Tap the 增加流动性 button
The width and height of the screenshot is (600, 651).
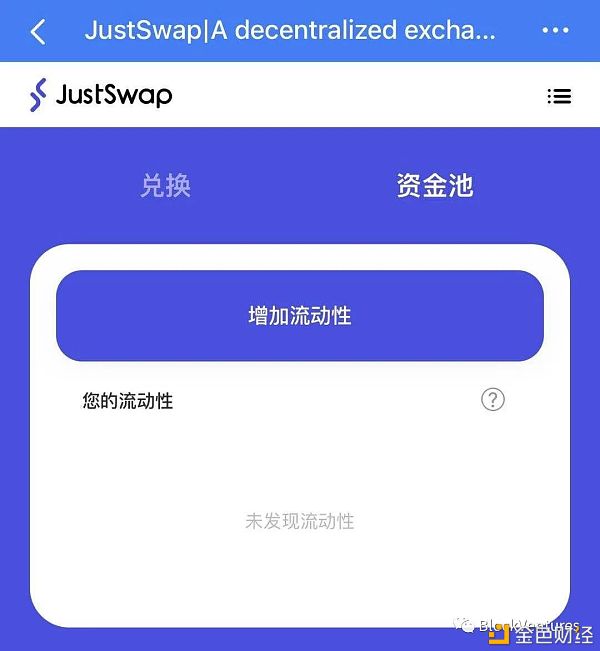pos(300,316)
